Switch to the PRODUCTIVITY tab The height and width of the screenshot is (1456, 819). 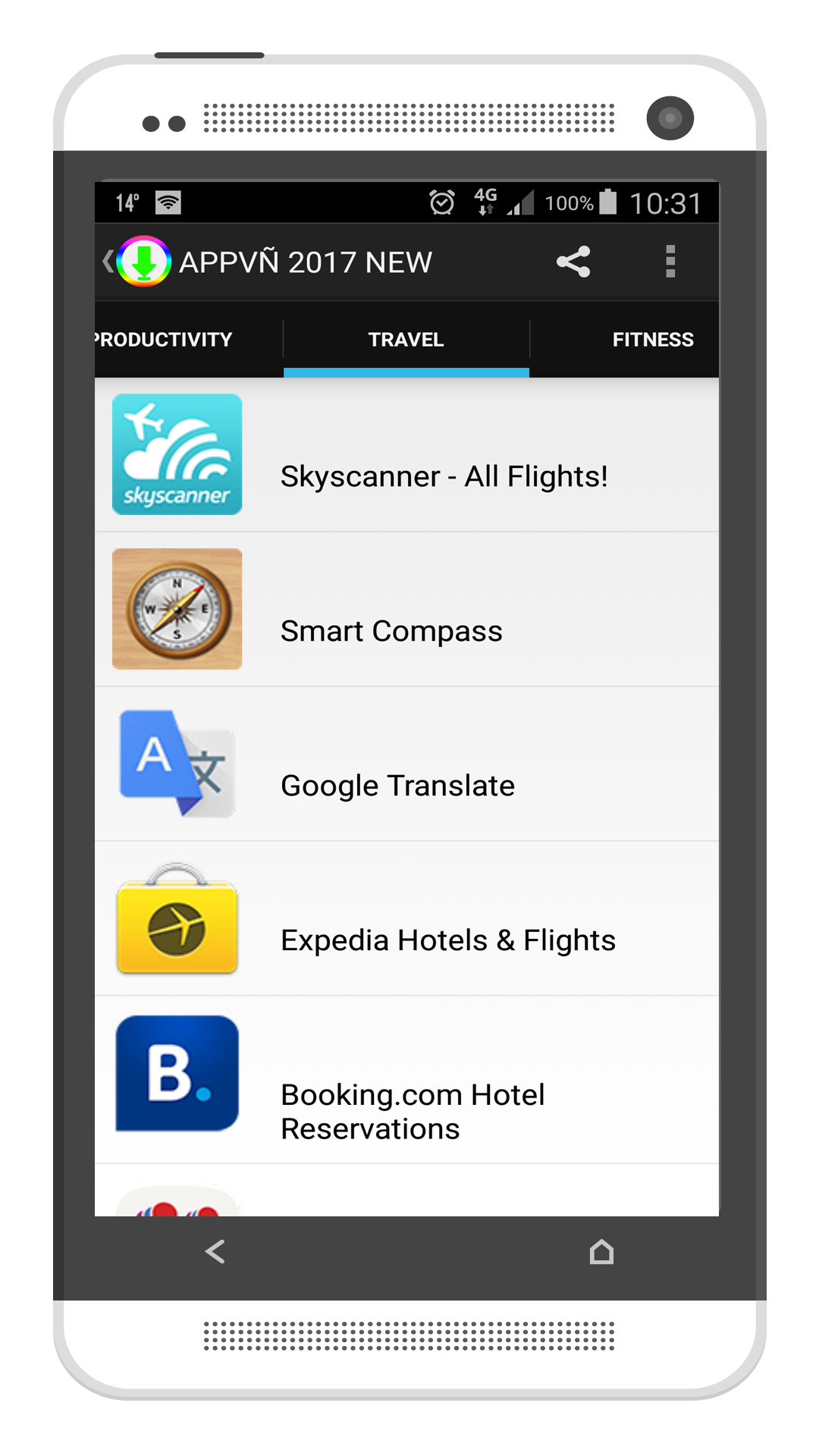coord(162,339)
